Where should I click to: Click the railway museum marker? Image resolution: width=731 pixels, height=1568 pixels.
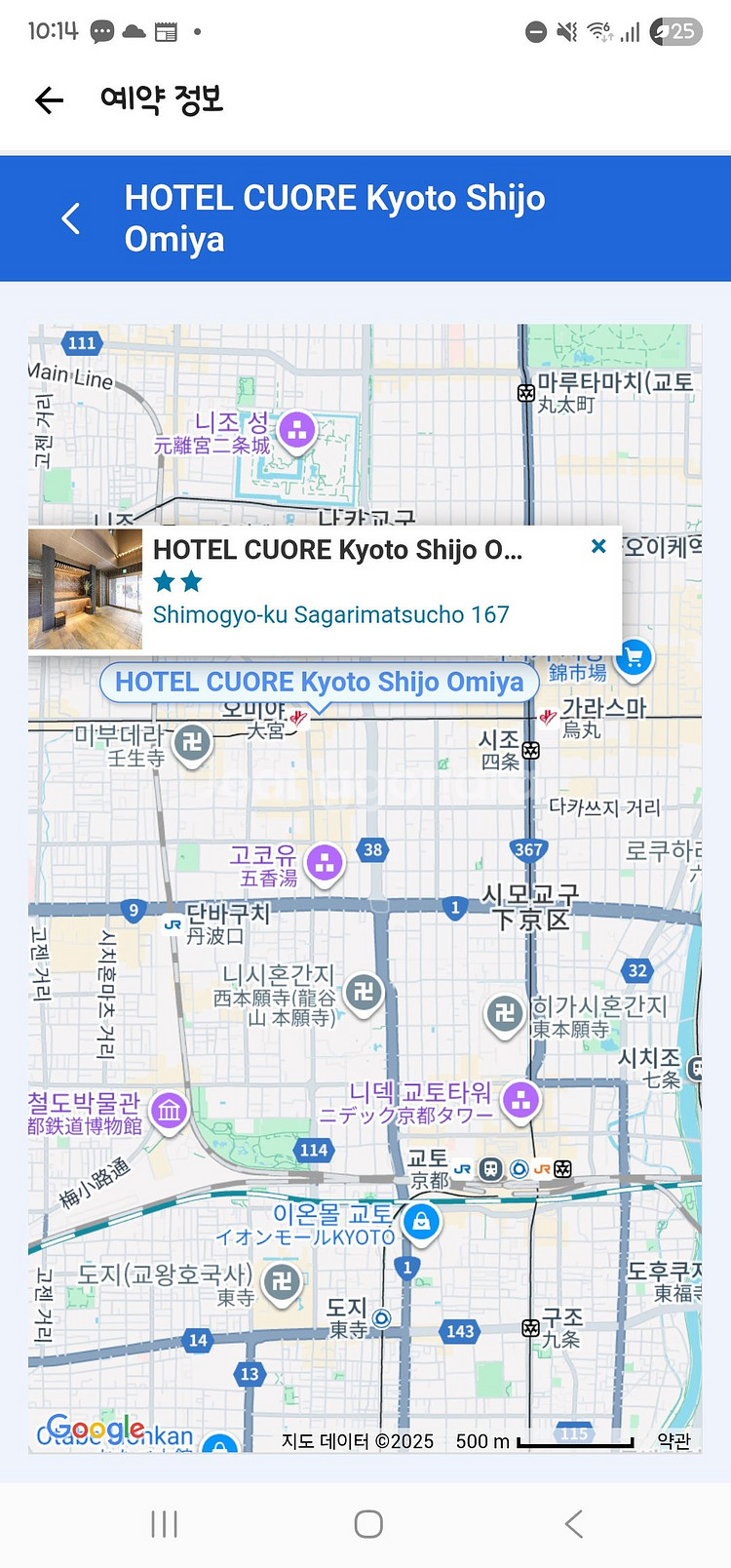pyautogui.click(x=169, y=1111)
